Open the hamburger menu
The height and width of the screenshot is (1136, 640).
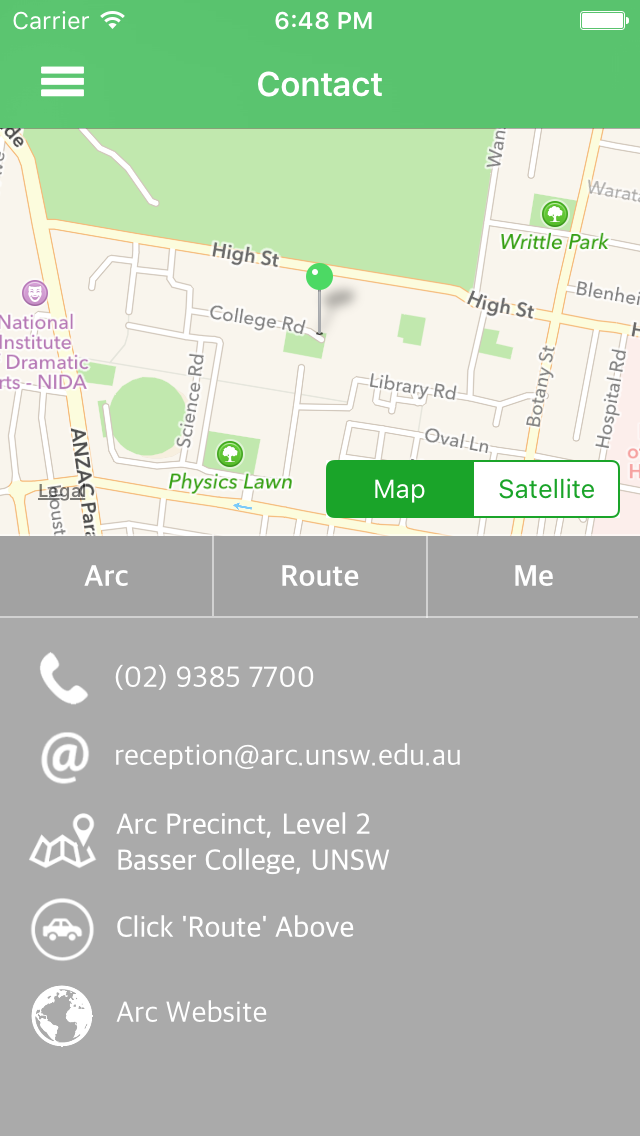[x=62, y=83]
